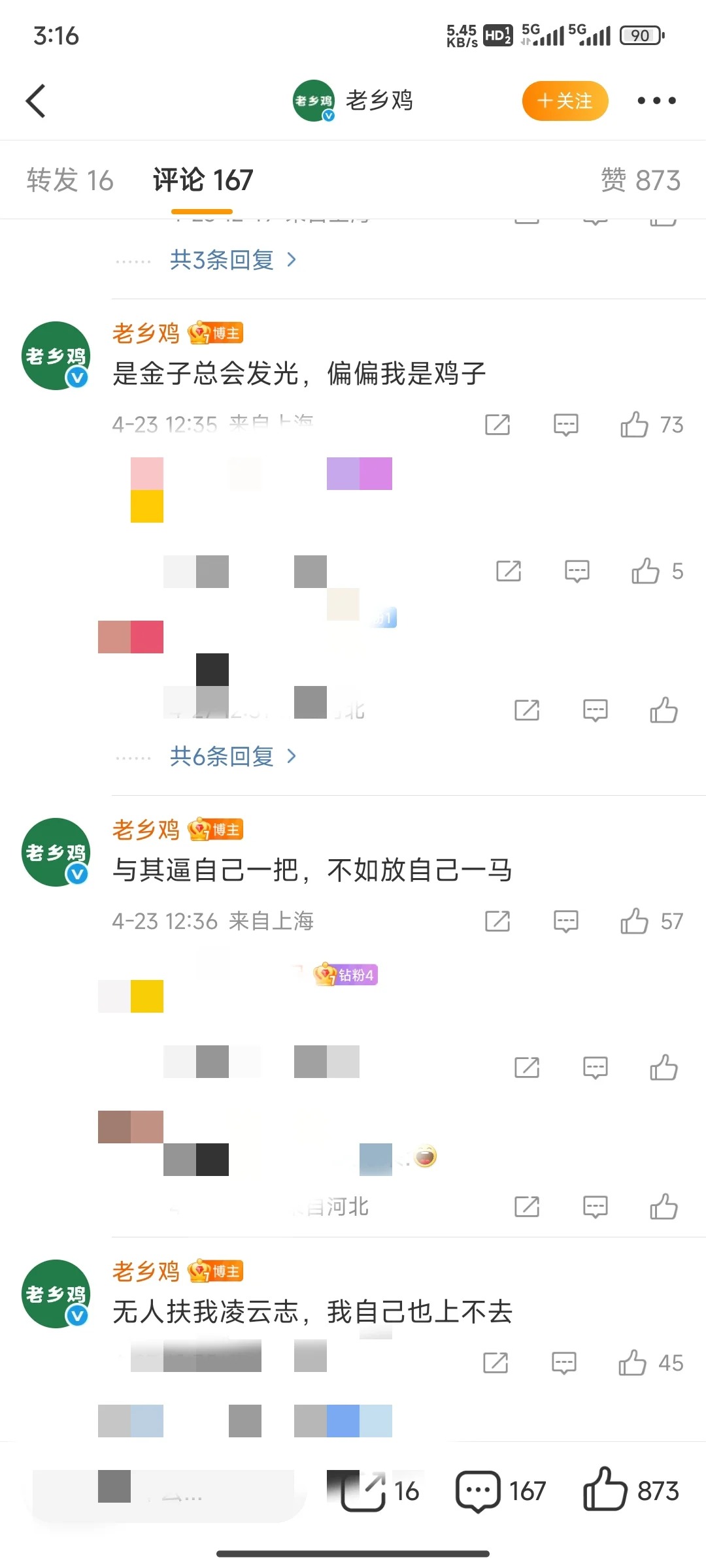The height and width of the screenshot is (1568, 706).
Task: Open the three-dot overflow menu
Action: click(656, 101)
